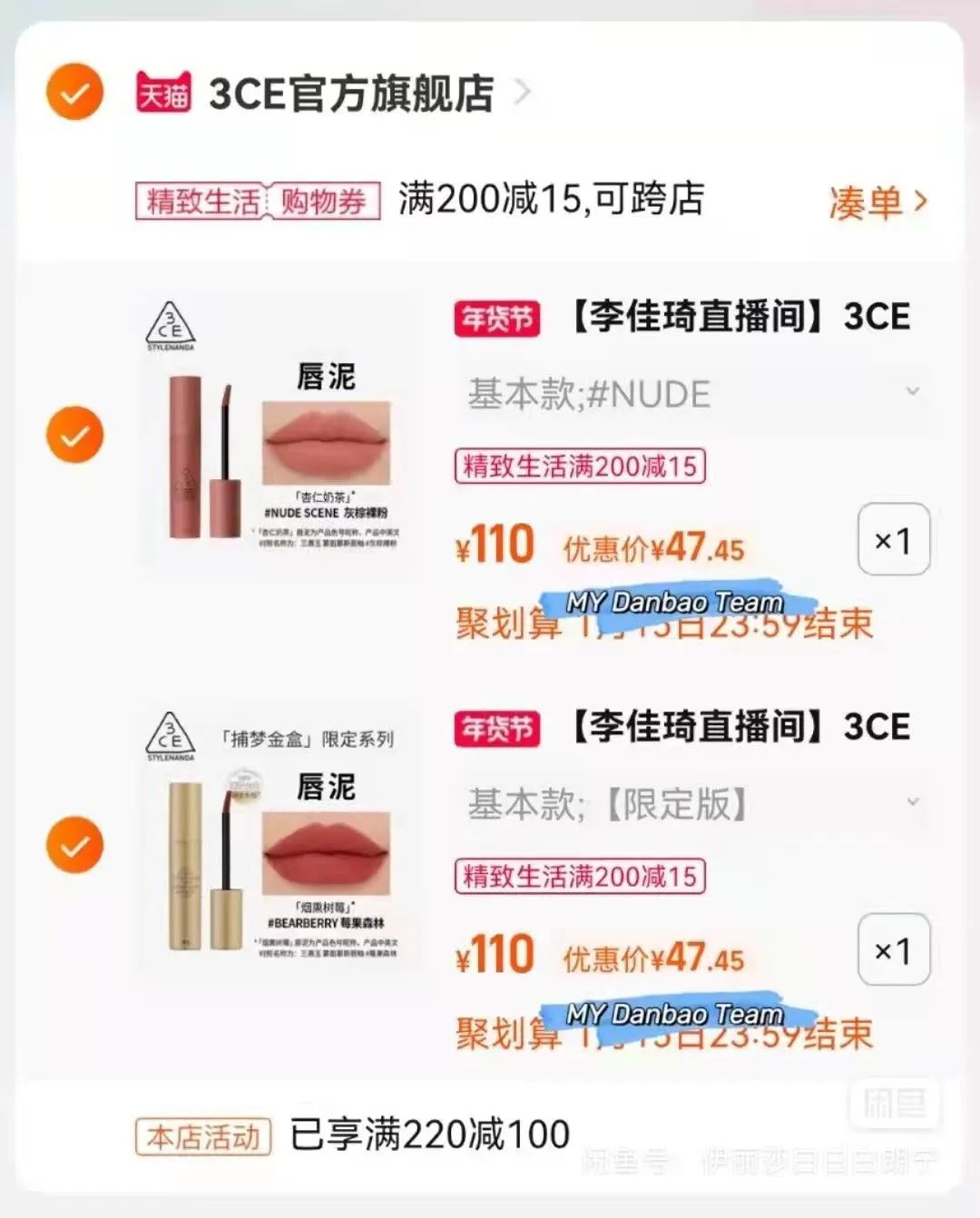Image resolution: width=980 pixels, height=1218 pixels.
Task: Deselect the 限定版 lip mud item checkbox
Action: click(x=74, y=845)
